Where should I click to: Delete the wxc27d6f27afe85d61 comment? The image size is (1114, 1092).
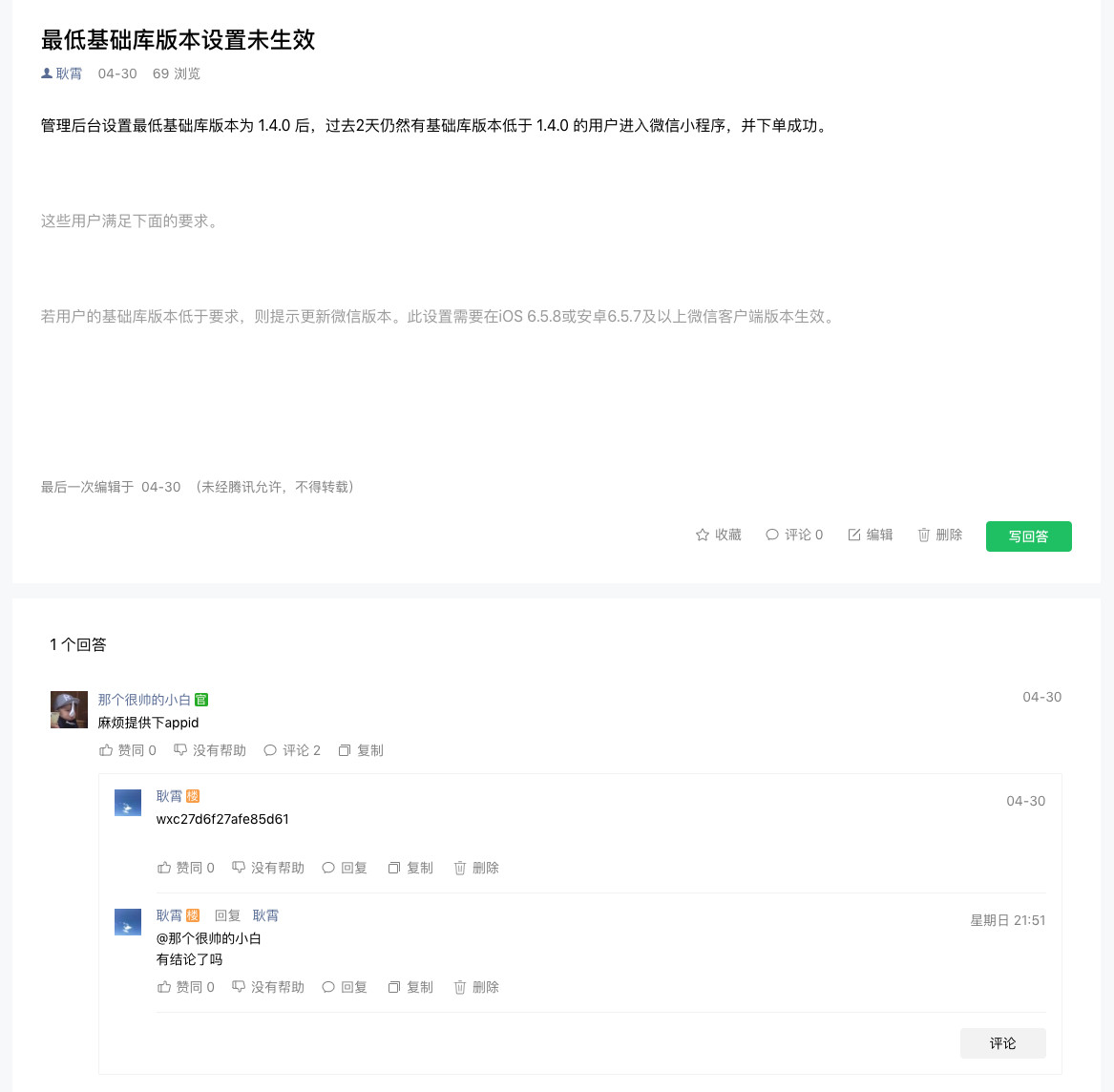tap(476, 868)
